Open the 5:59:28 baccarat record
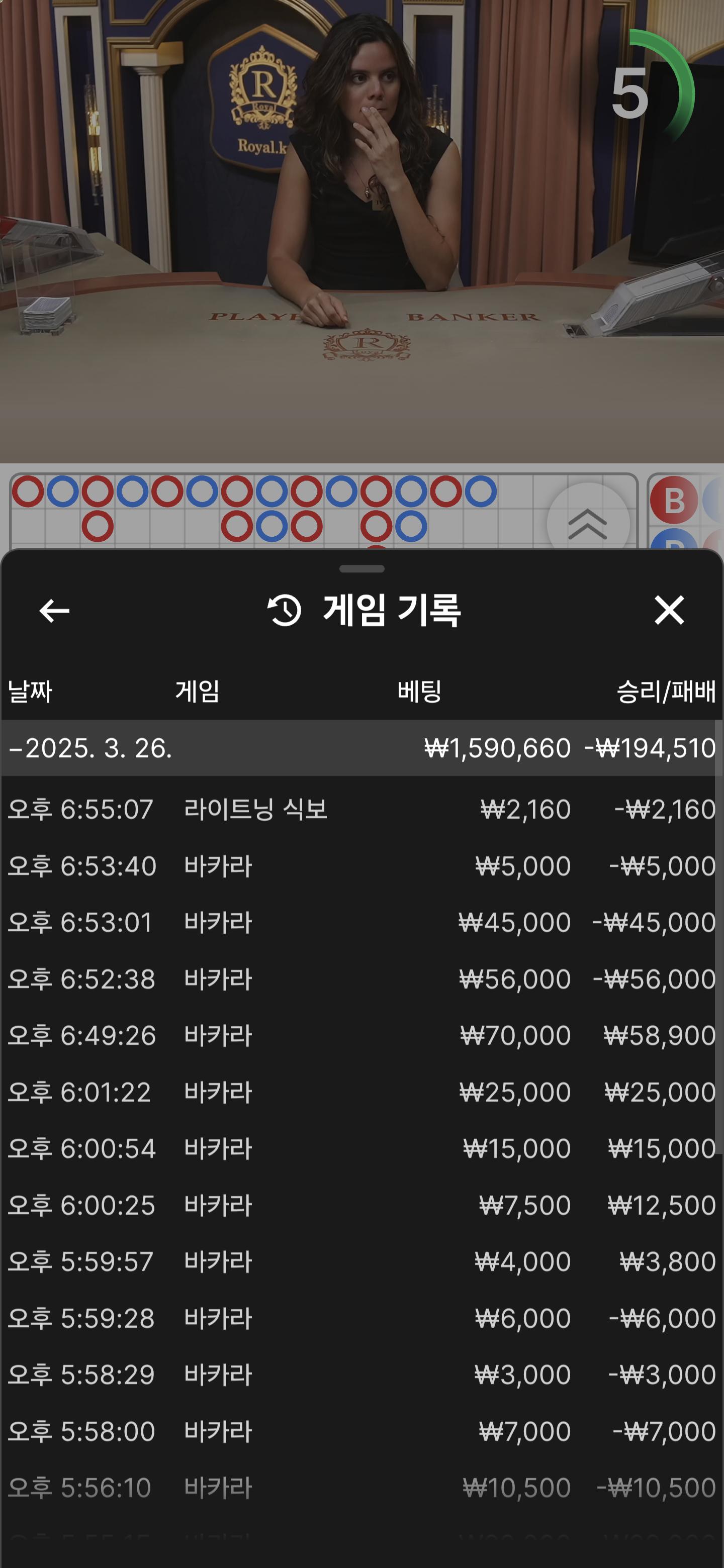The width and height of the screenshot is (724, 1568). point(361,1318)
